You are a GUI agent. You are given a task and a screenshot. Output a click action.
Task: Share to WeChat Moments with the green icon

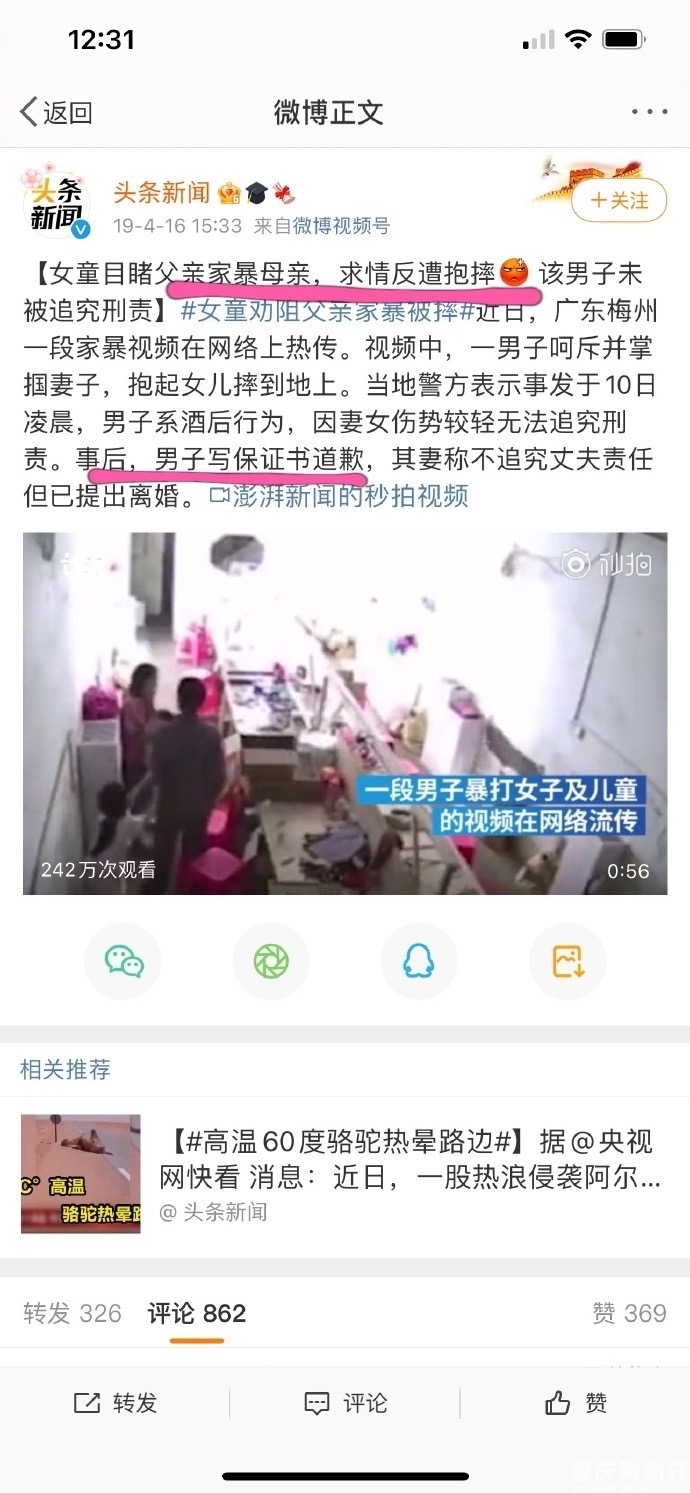271,961
